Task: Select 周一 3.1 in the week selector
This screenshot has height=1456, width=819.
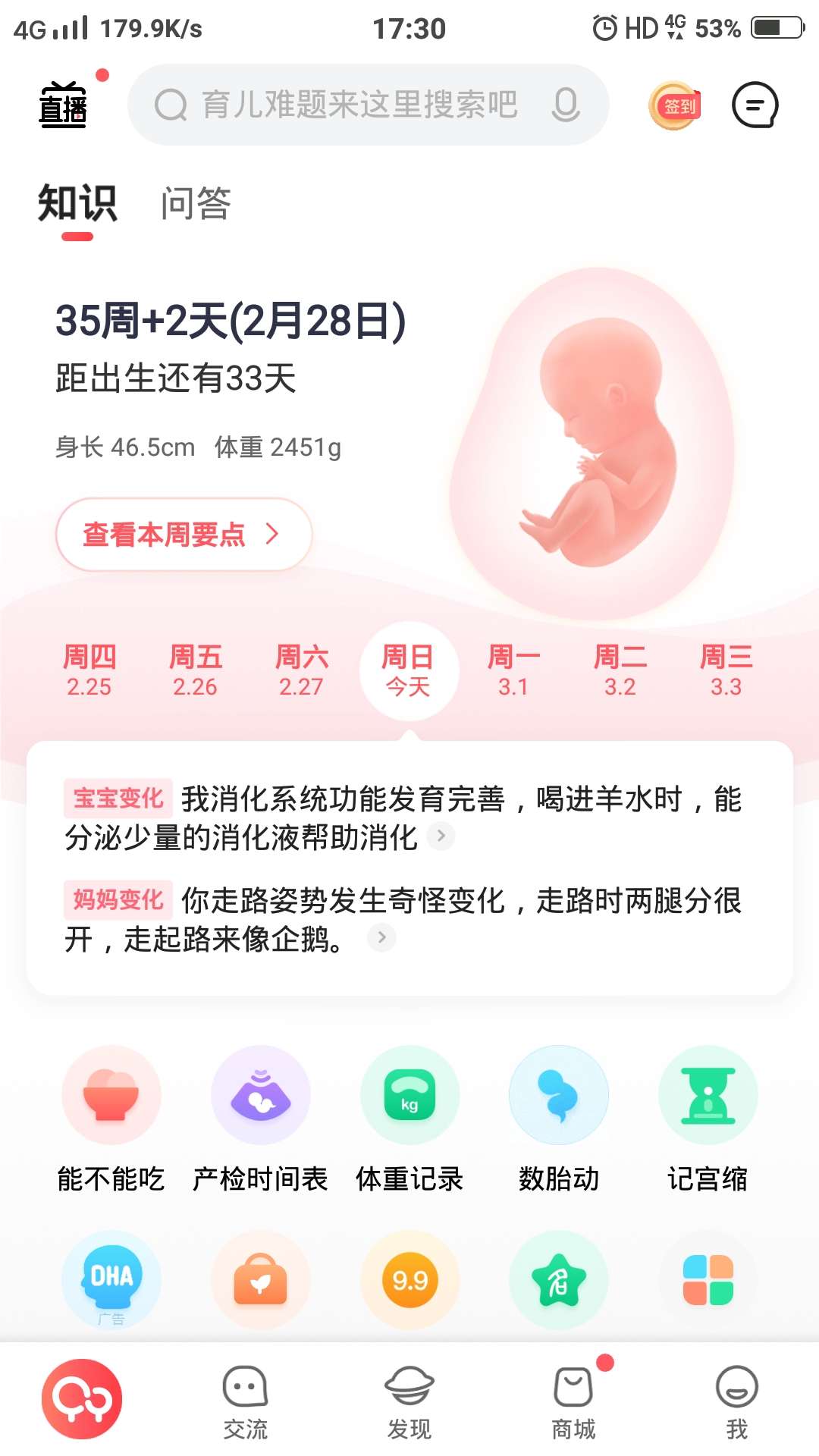Action: (x=515, y=670)
